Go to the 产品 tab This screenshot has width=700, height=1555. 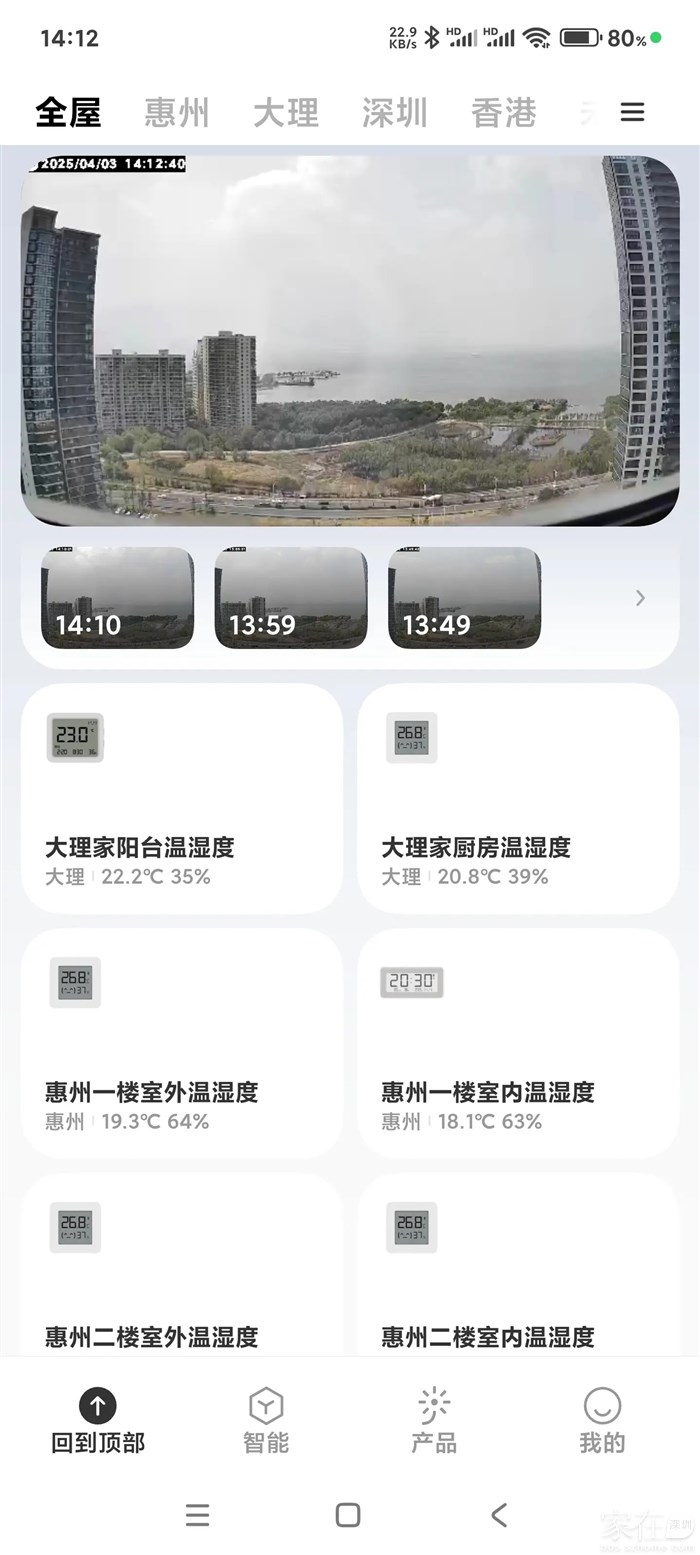pyautogui.click(x=434, y=1420)
